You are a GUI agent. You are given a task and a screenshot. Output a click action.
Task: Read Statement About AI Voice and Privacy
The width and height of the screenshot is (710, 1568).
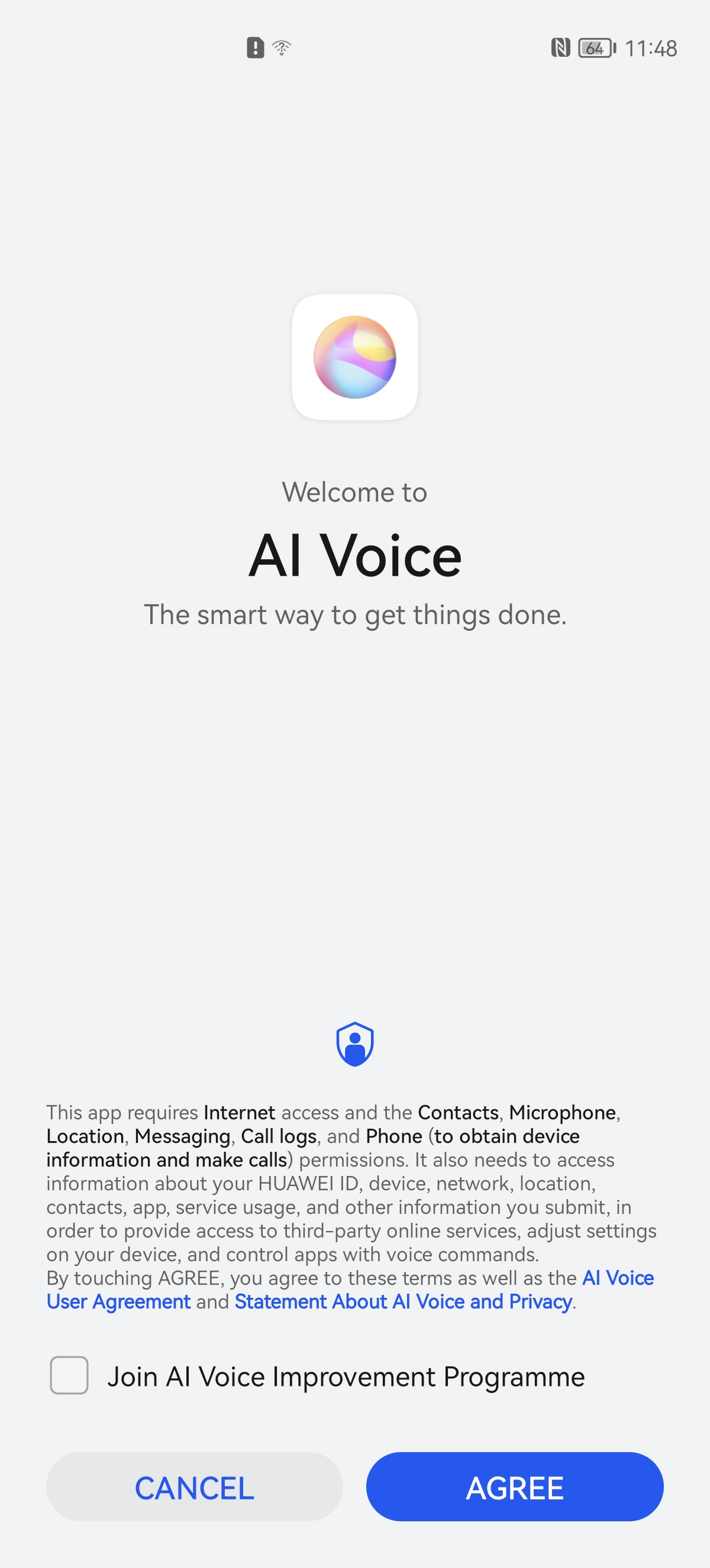tap(402, 1301)
